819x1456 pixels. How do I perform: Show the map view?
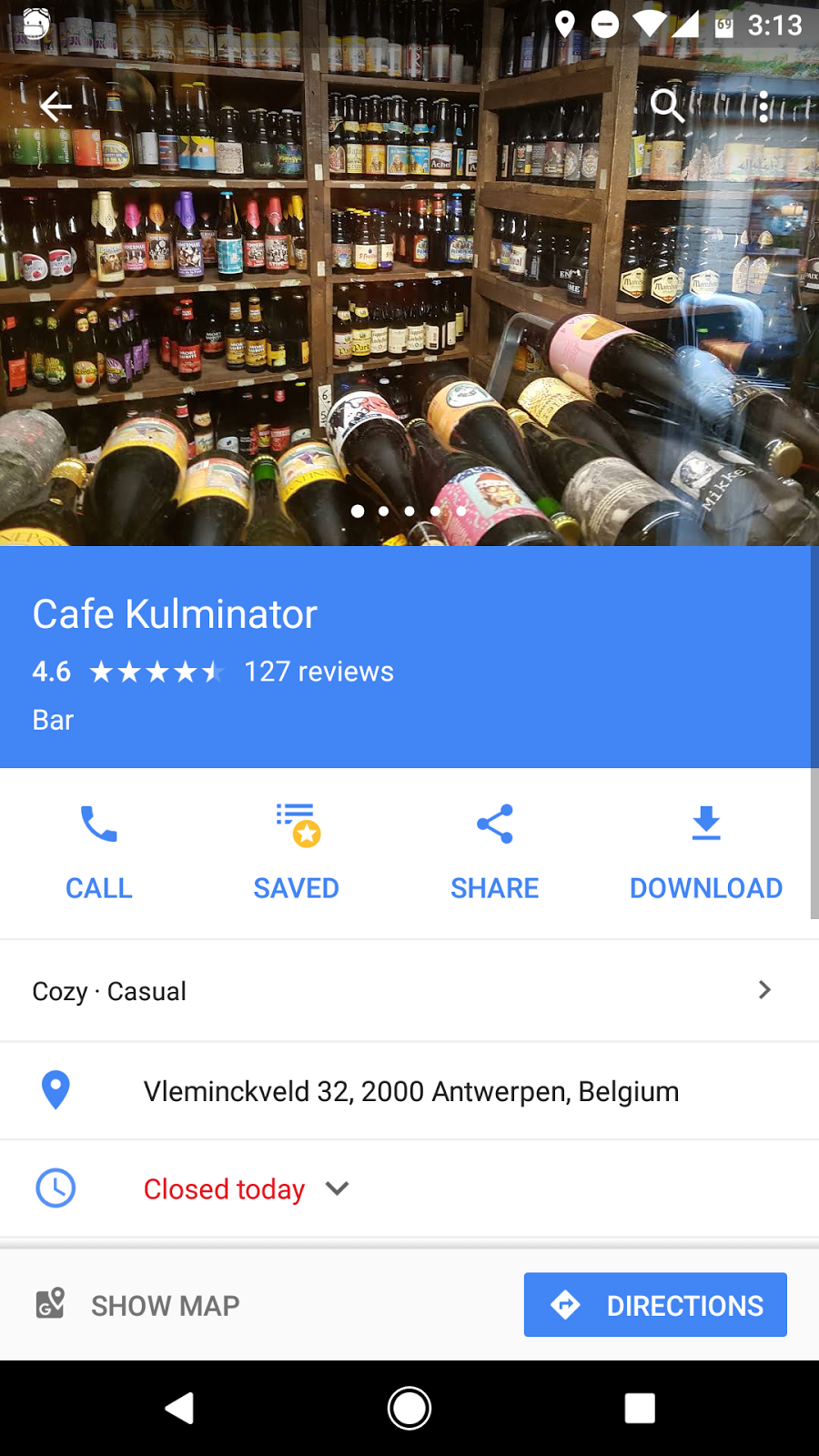(138, 1305)
